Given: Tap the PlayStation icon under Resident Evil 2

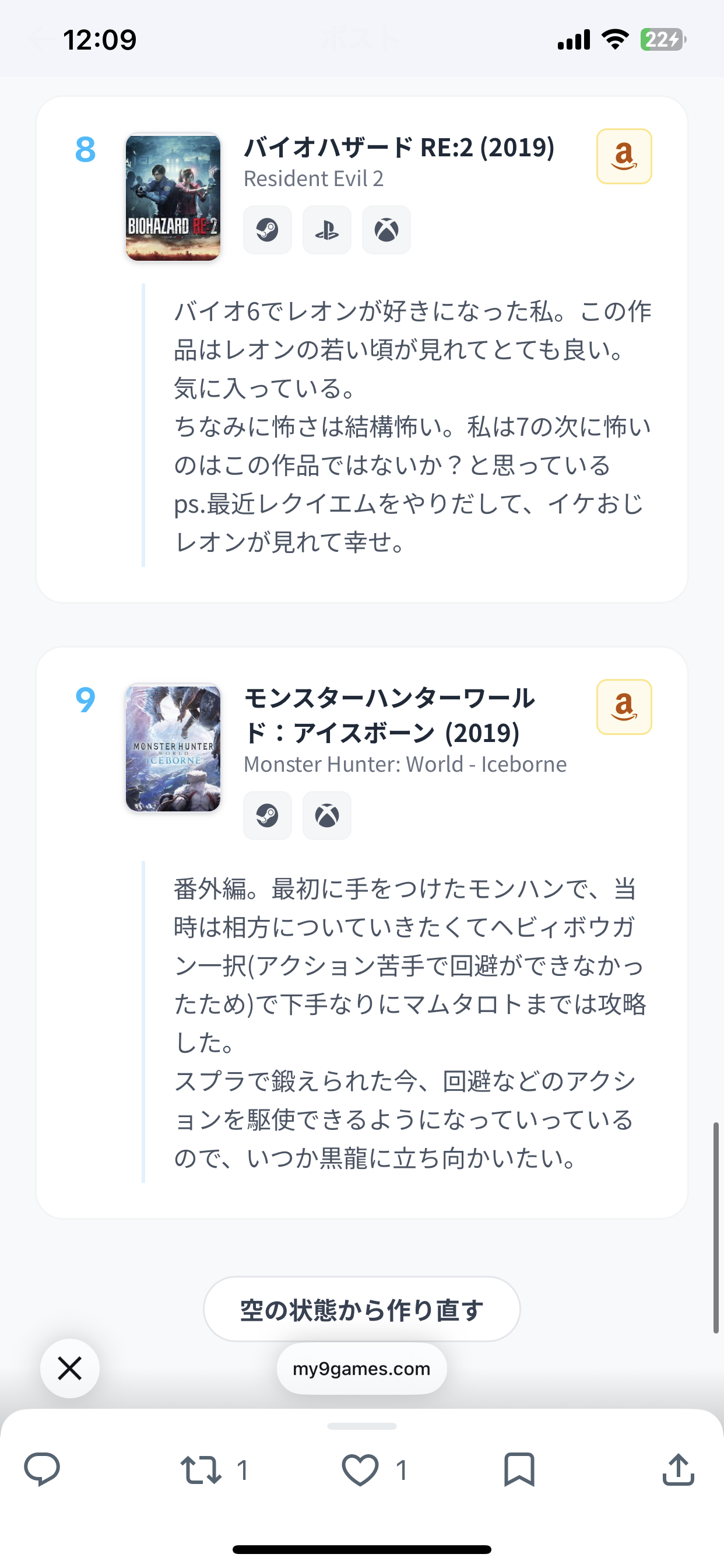Looking at the screenshot, I should point(326,230).
